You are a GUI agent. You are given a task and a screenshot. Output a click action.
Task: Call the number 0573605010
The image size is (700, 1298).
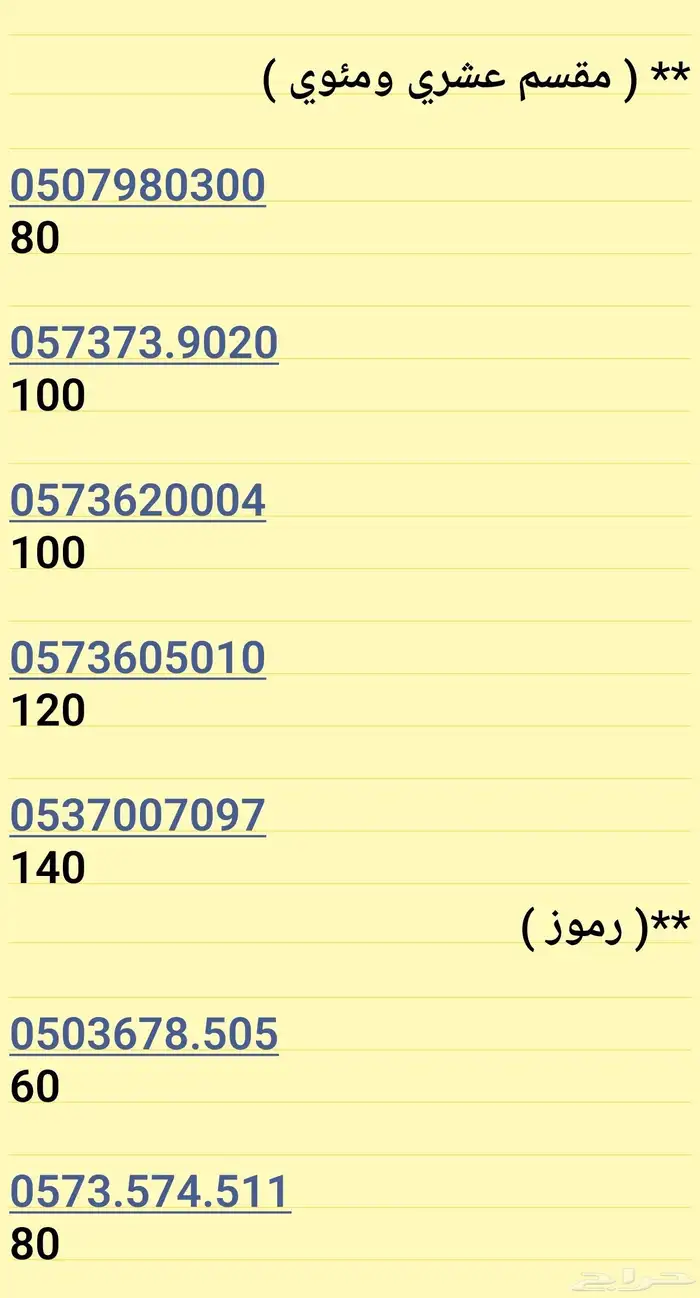pyautogui.click(x=138, y=658)
